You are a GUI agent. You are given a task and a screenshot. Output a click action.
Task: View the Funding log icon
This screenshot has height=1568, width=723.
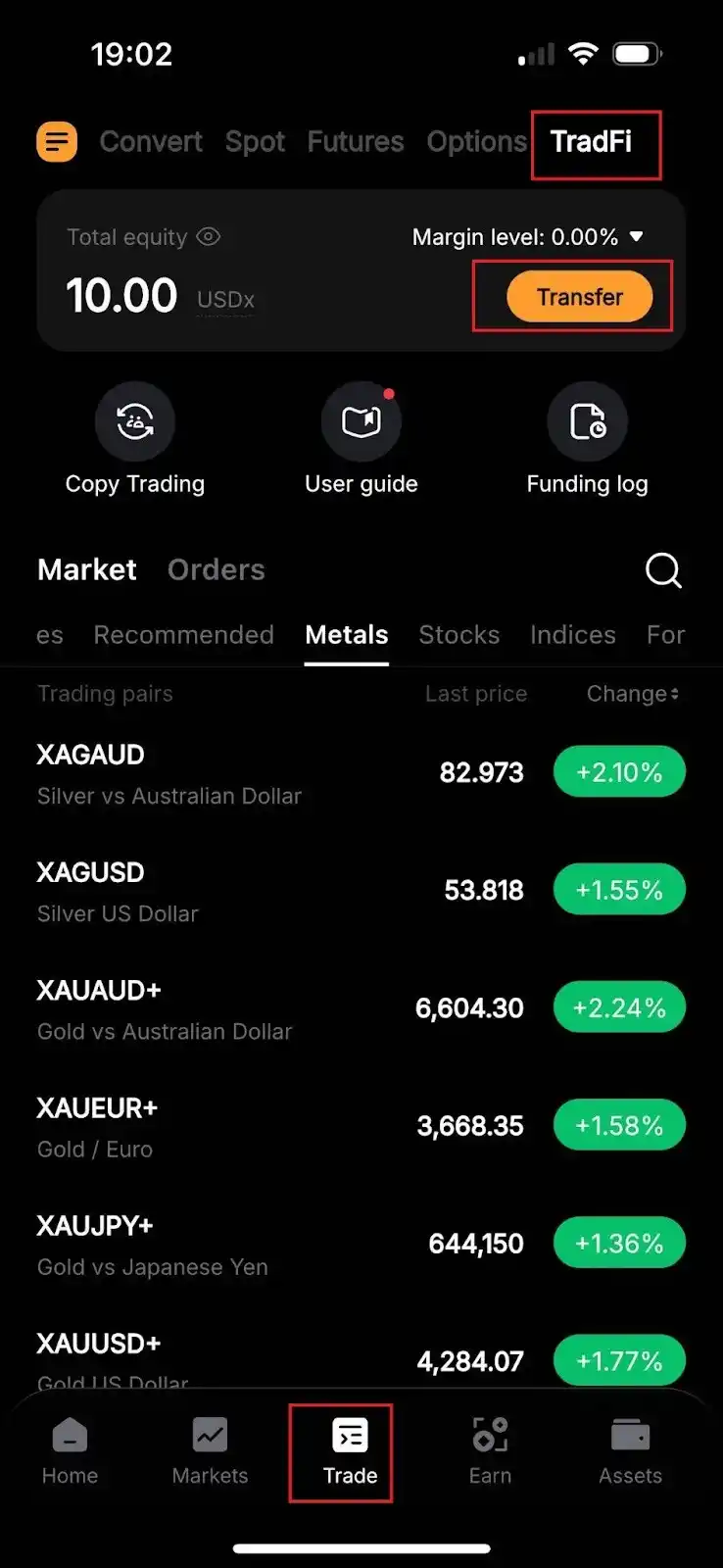tap(587, 420)
